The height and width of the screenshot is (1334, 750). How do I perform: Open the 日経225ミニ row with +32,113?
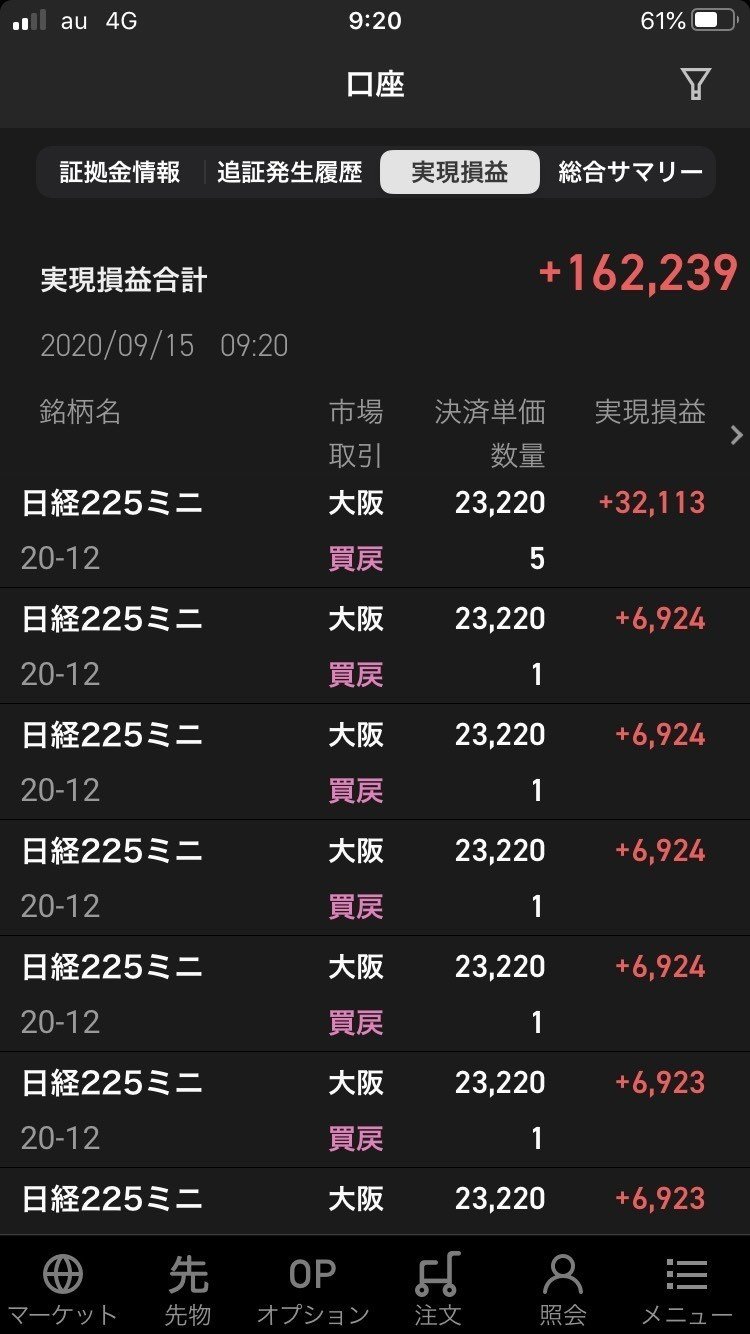375,530
